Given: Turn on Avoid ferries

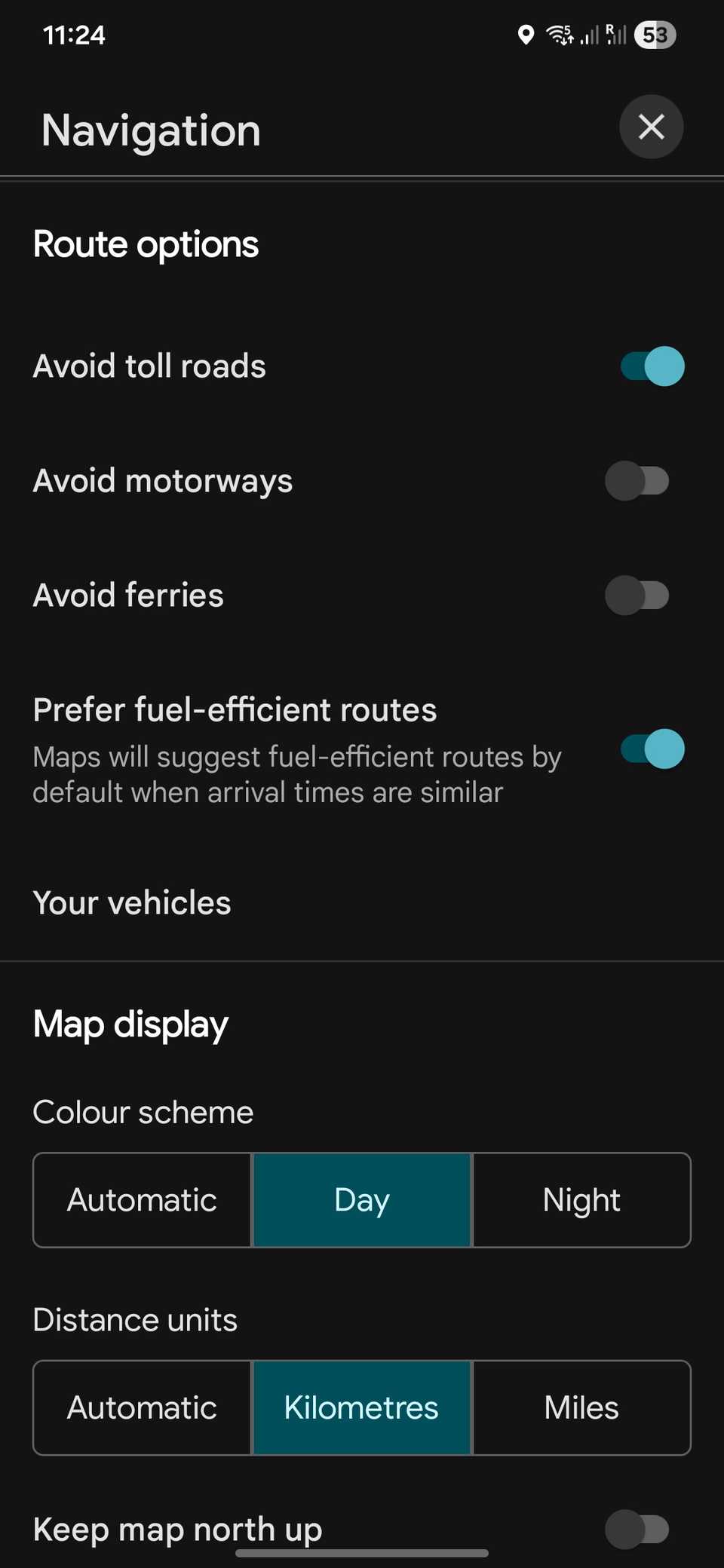Looking at the screenshot, I should pos(637,596).
